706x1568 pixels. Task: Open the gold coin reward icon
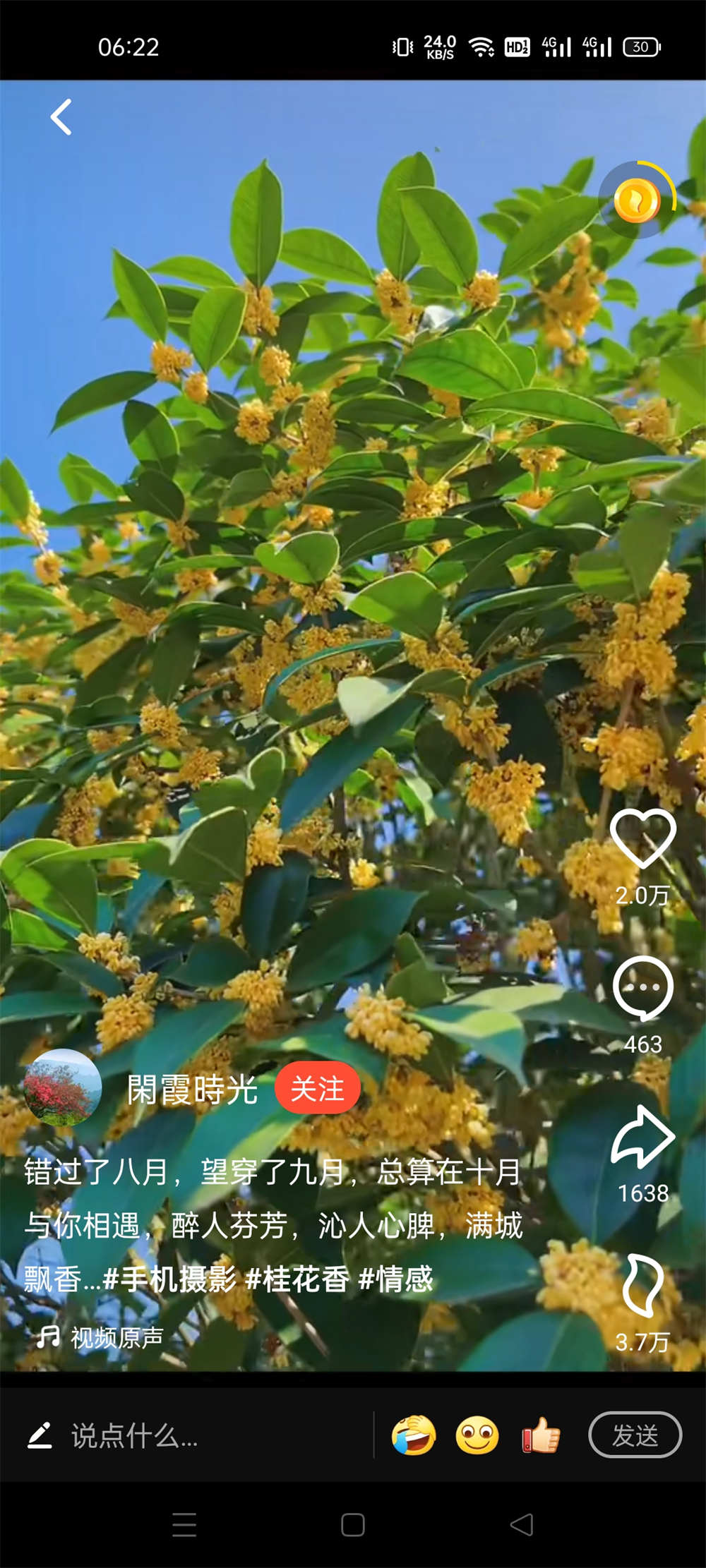637,200
